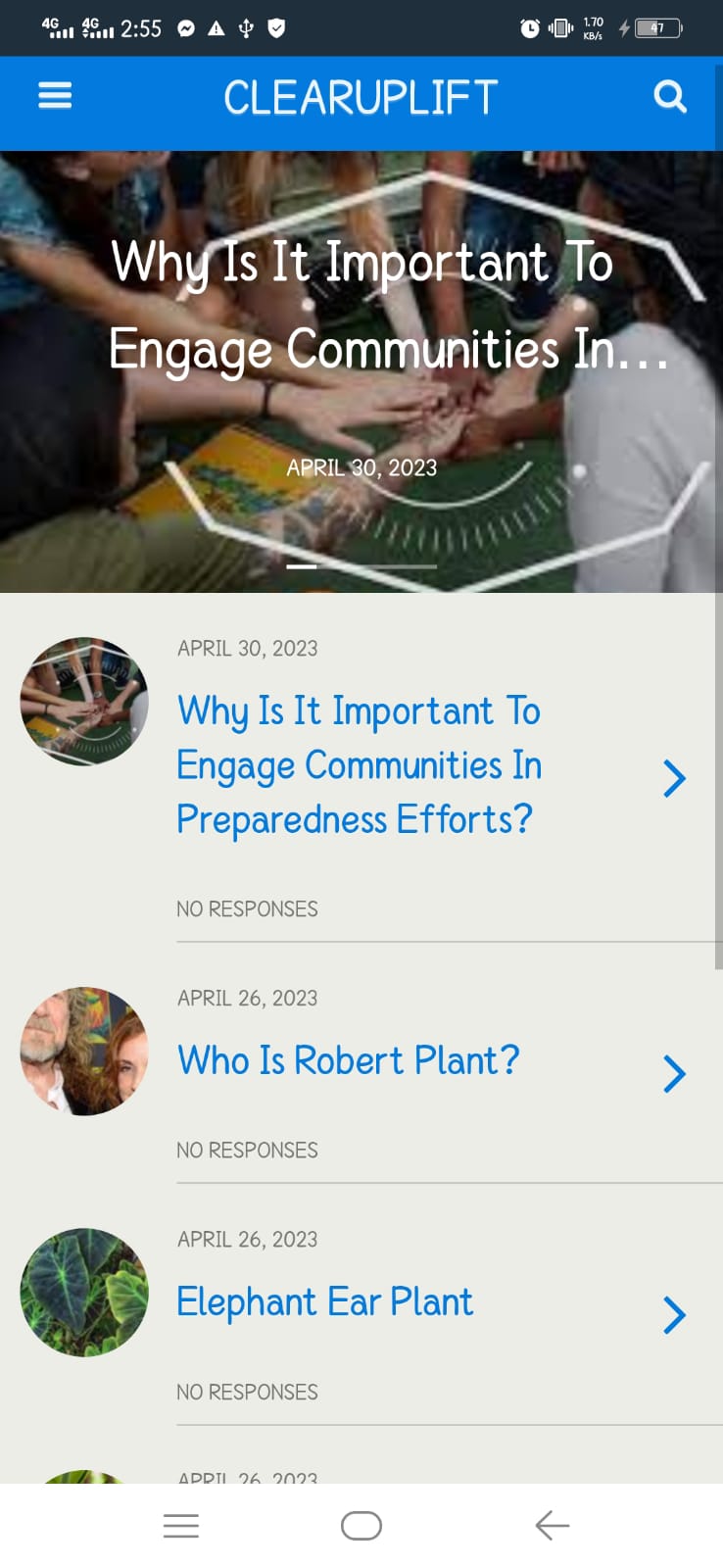723x1568 pixels.
Task: Tap the hands-together round thumbnail in list
Action: pos(84,702)
